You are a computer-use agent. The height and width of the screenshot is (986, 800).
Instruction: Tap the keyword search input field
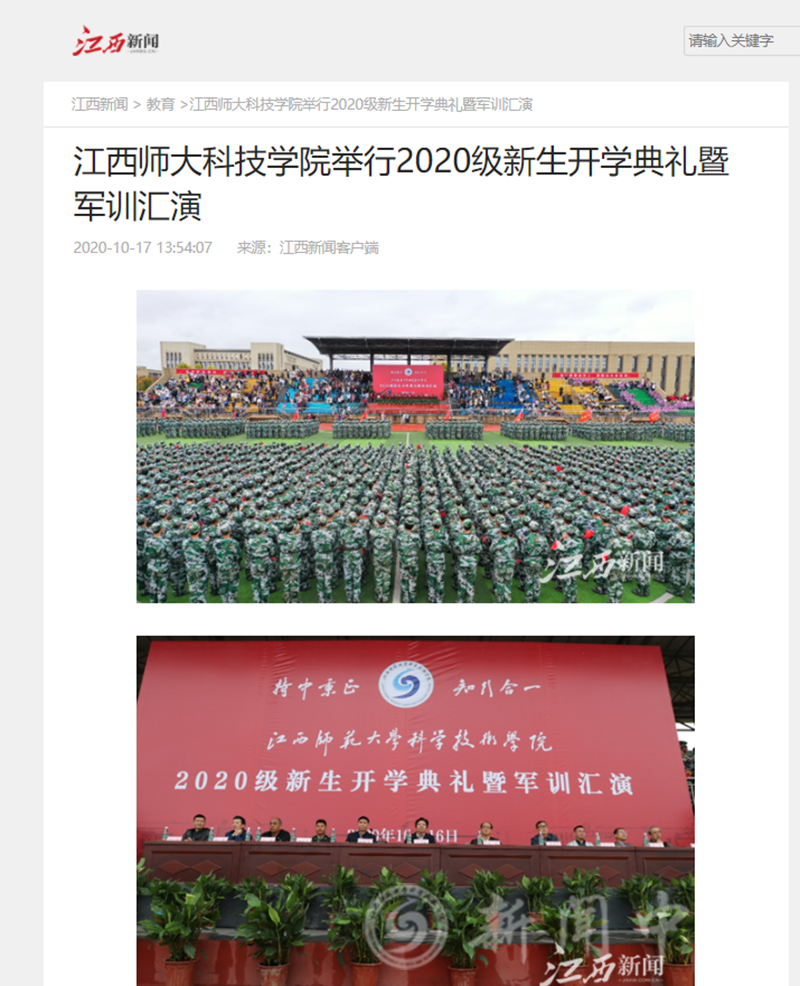tap(742, 41)
